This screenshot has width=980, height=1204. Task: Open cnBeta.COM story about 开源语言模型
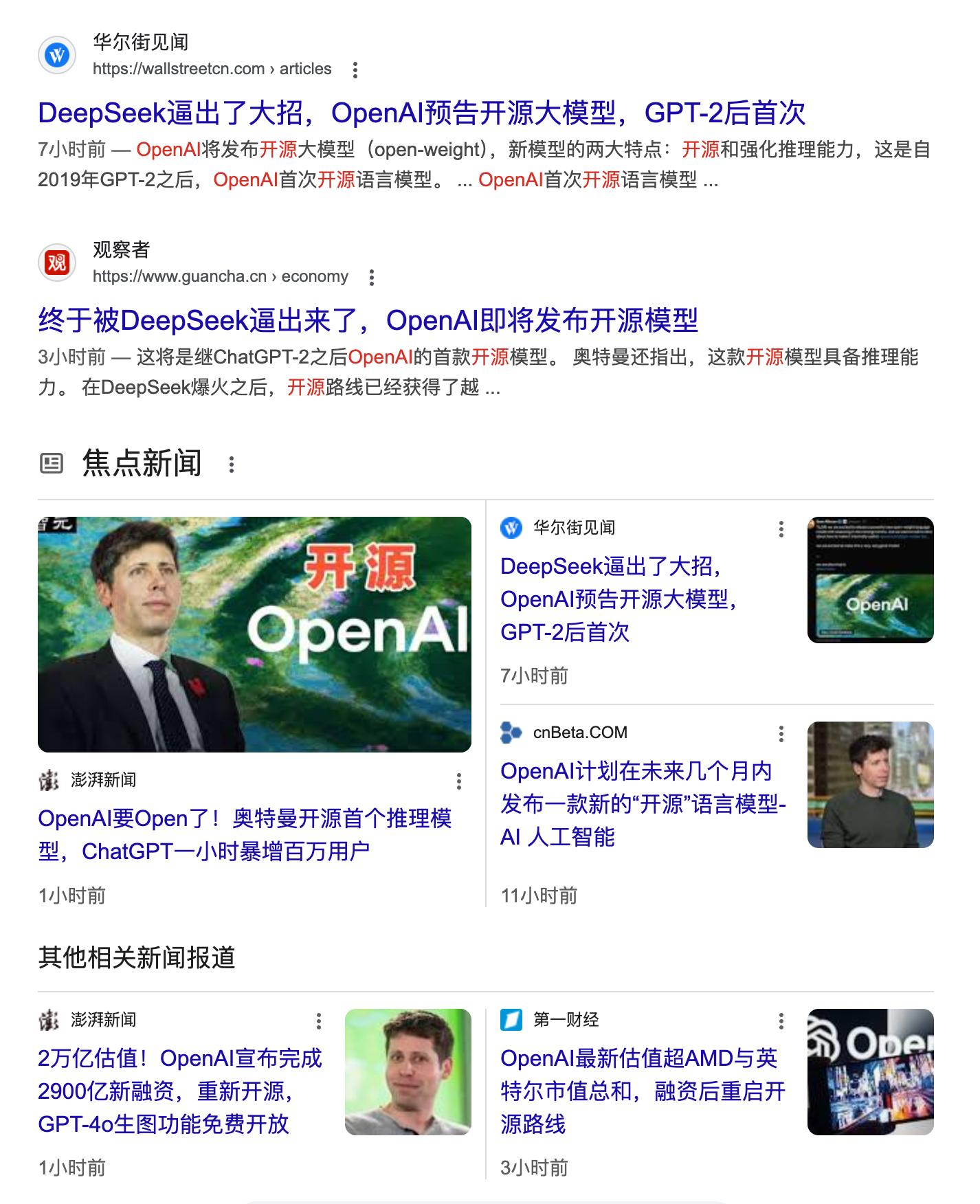pyautogui.click(x=643, y=803)
